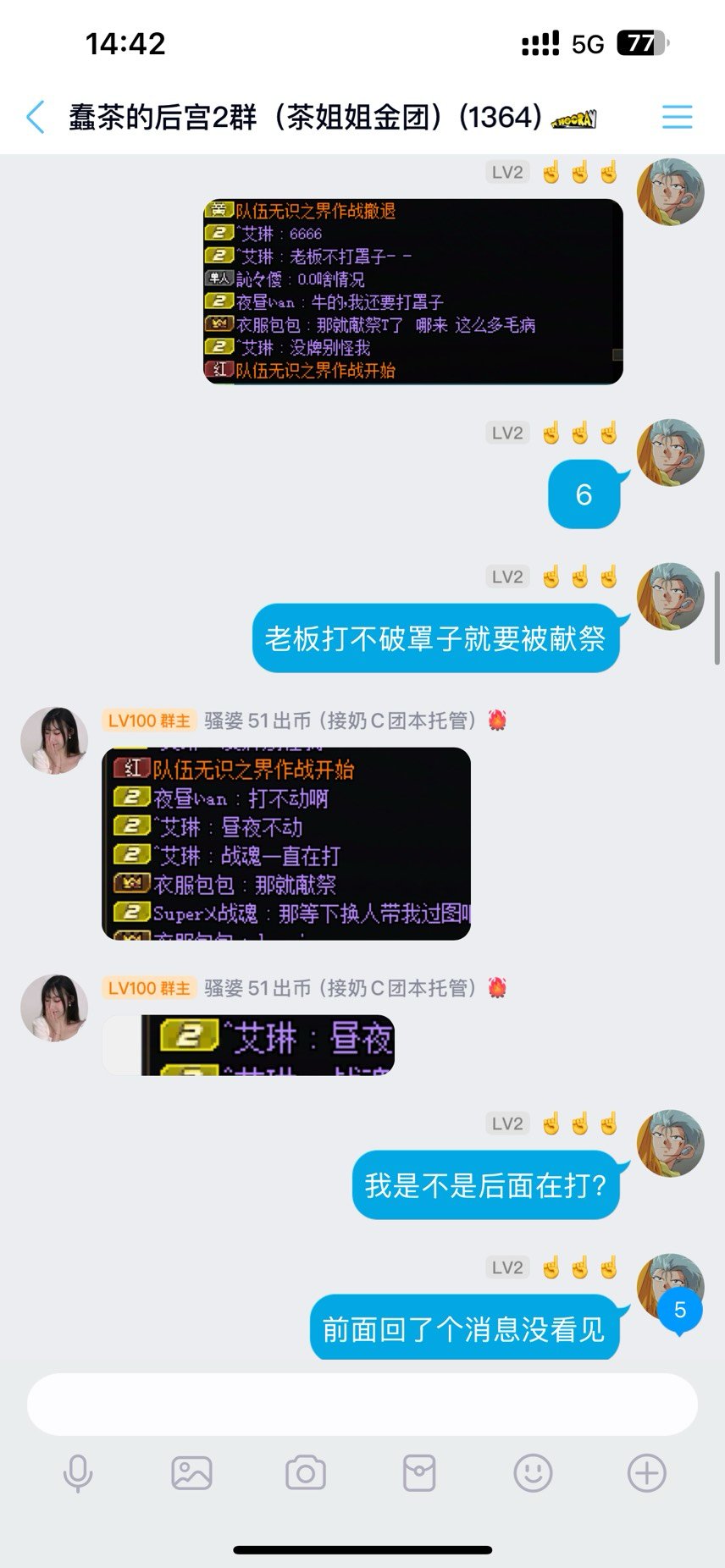Tap the message input field
This screenshot has width=725, height=1568.
(362, 1404)
